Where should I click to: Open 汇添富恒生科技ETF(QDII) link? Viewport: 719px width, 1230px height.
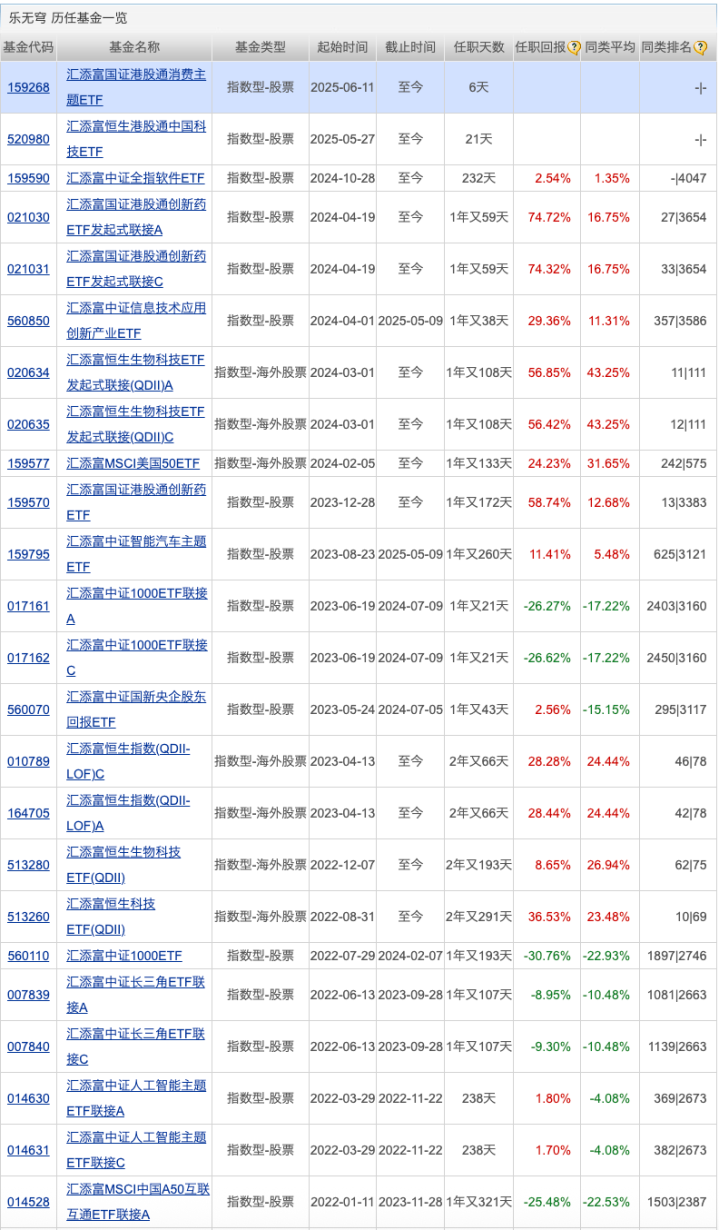click(x=111, y=917)
